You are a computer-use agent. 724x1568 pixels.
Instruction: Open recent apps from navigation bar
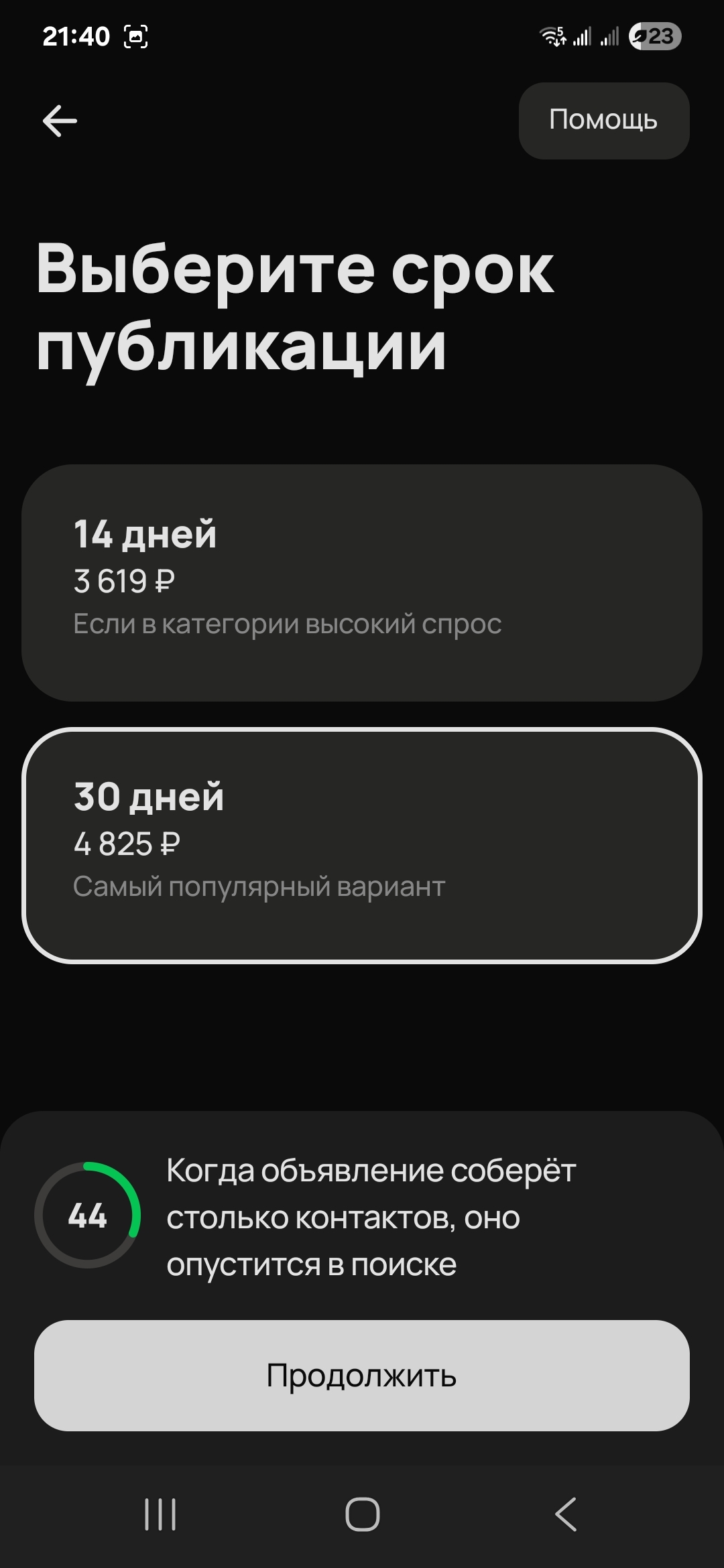160,1514
